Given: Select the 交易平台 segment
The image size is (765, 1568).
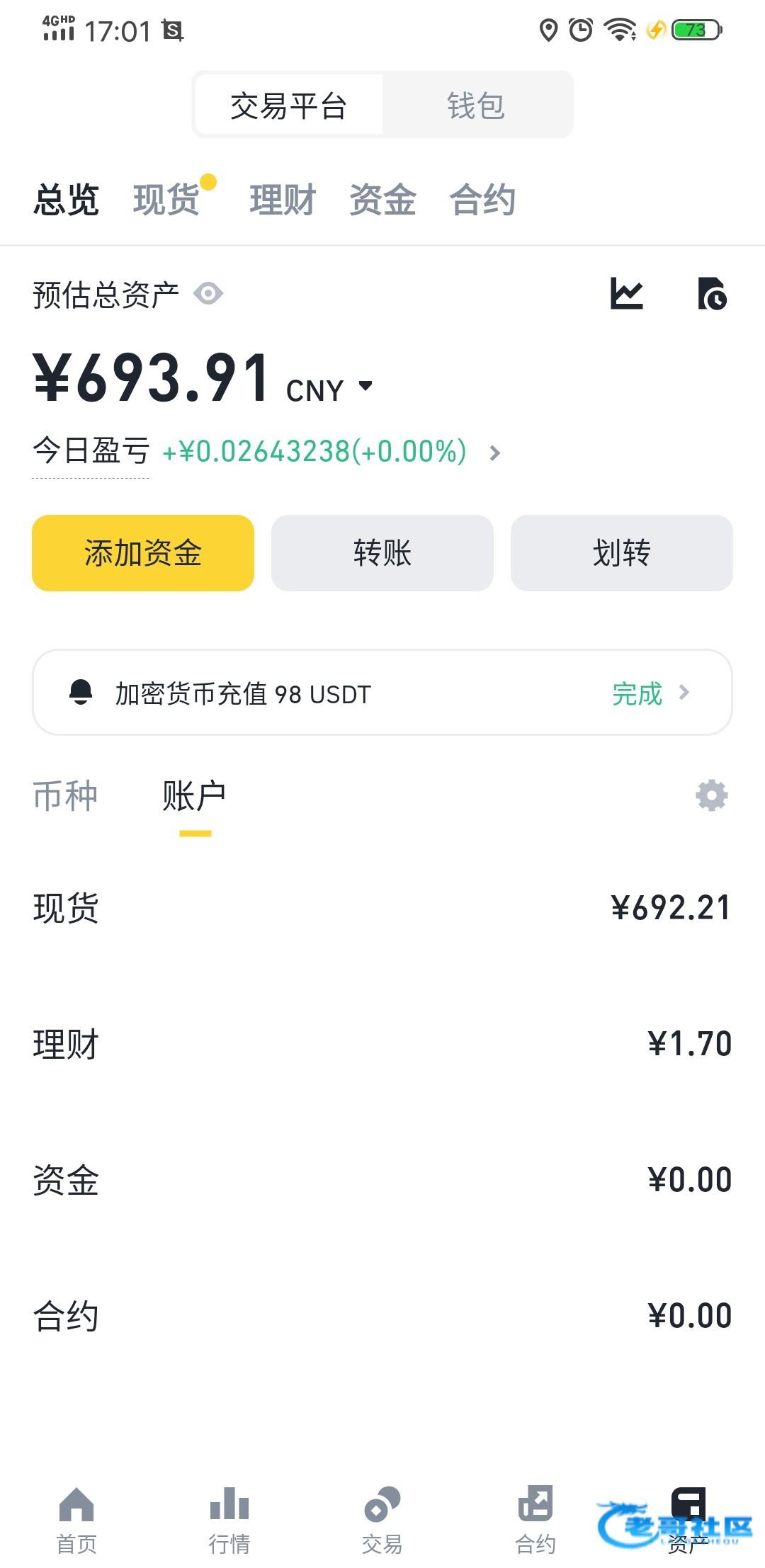Looking at the screenshot, I should click(x=288, y=106).
